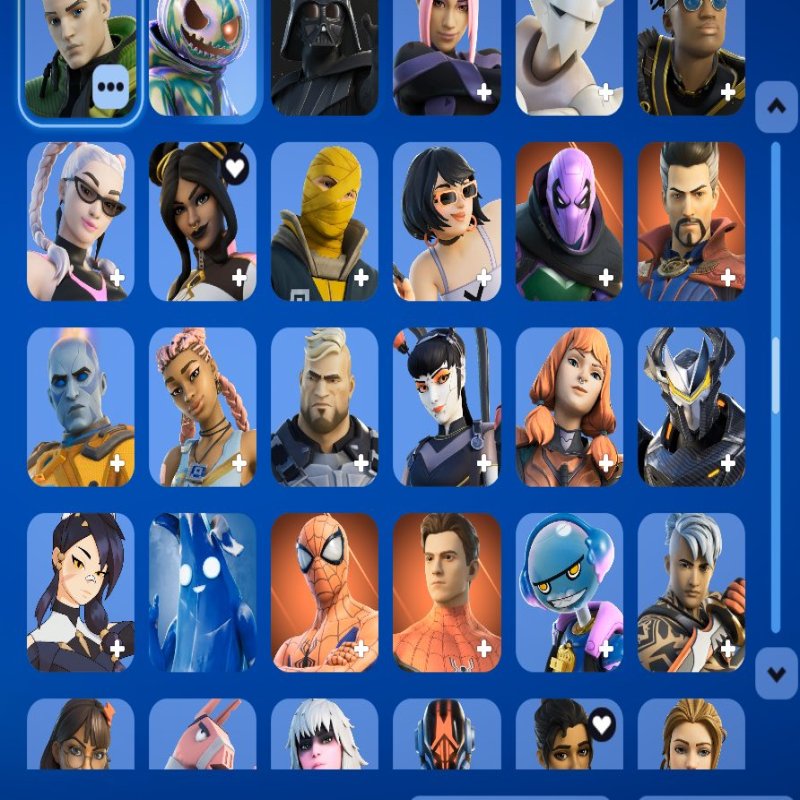Select the purple masked Prowler outfit
Screen dimensions: 800x800
[568, 222]
